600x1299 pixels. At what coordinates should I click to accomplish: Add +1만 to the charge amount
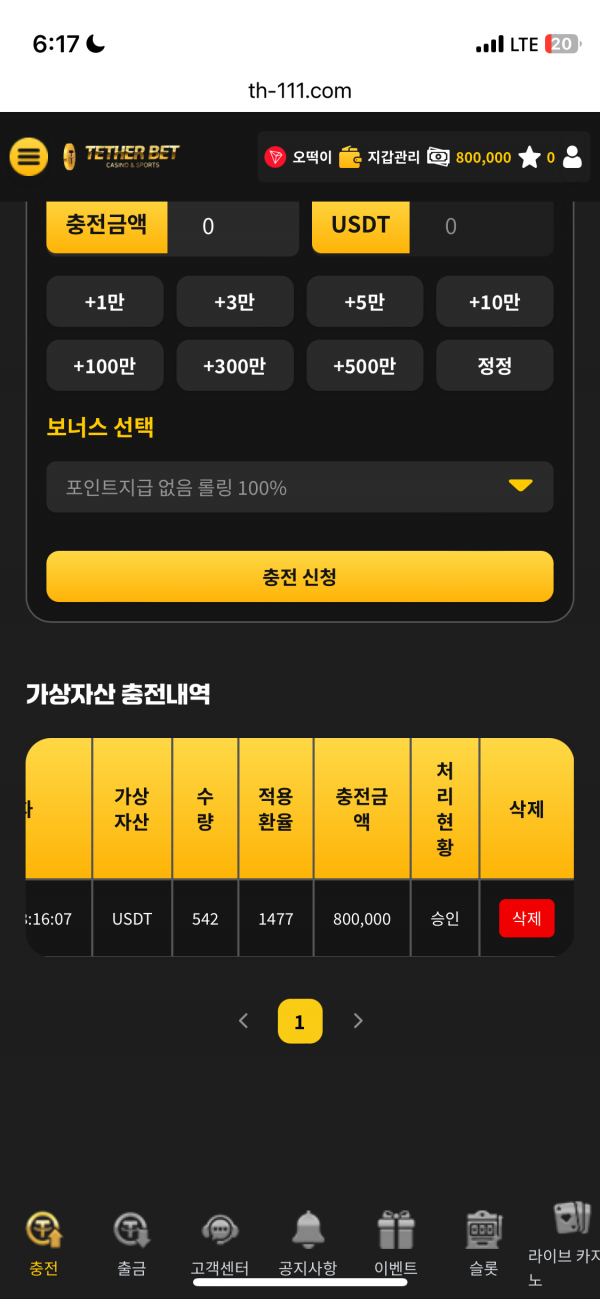pyautogui.click(x=105, y=302)
